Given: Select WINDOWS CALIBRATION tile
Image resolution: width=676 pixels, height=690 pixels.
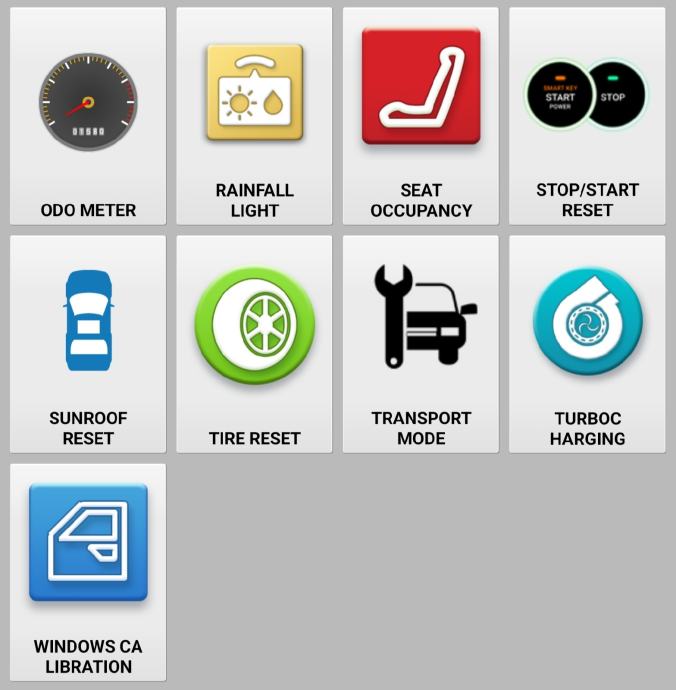Looking at the screenshot, I should [88, 572].
